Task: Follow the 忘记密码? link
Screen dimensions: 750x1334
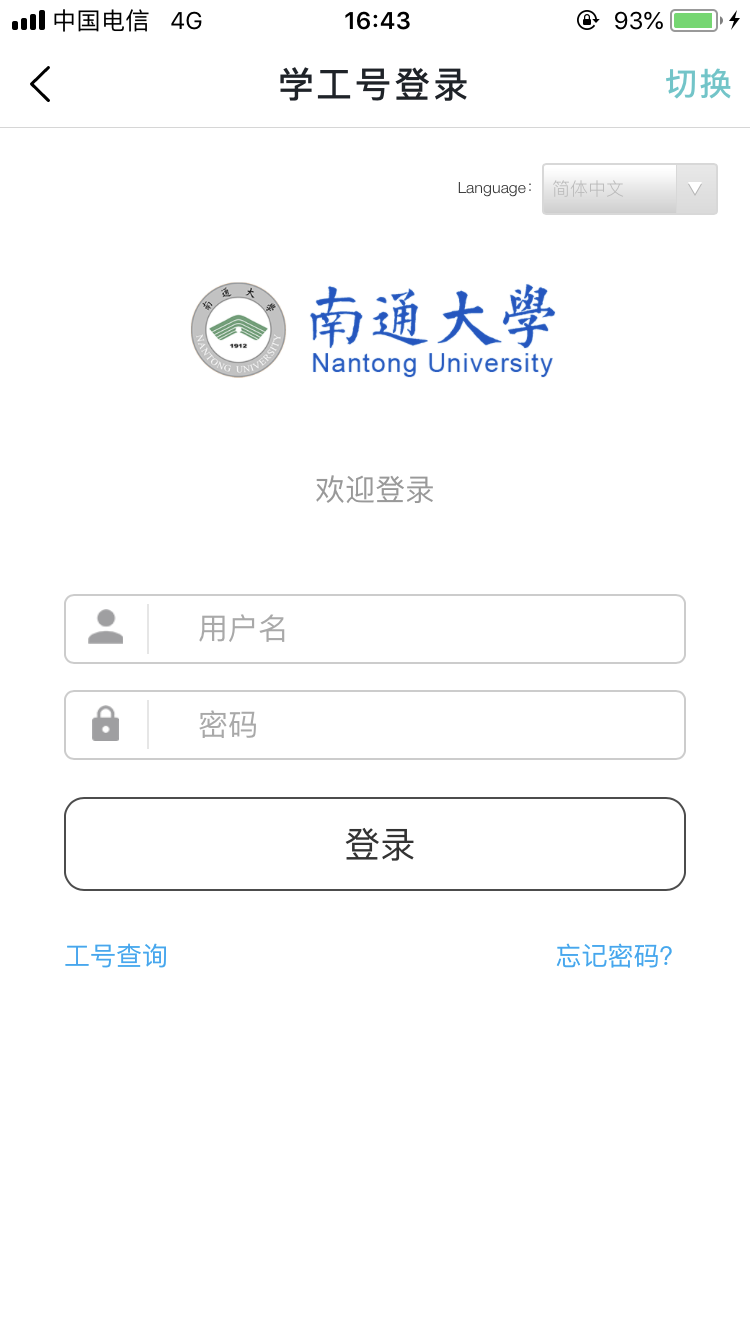Action: pyautogui.click(x=614, y=956)
